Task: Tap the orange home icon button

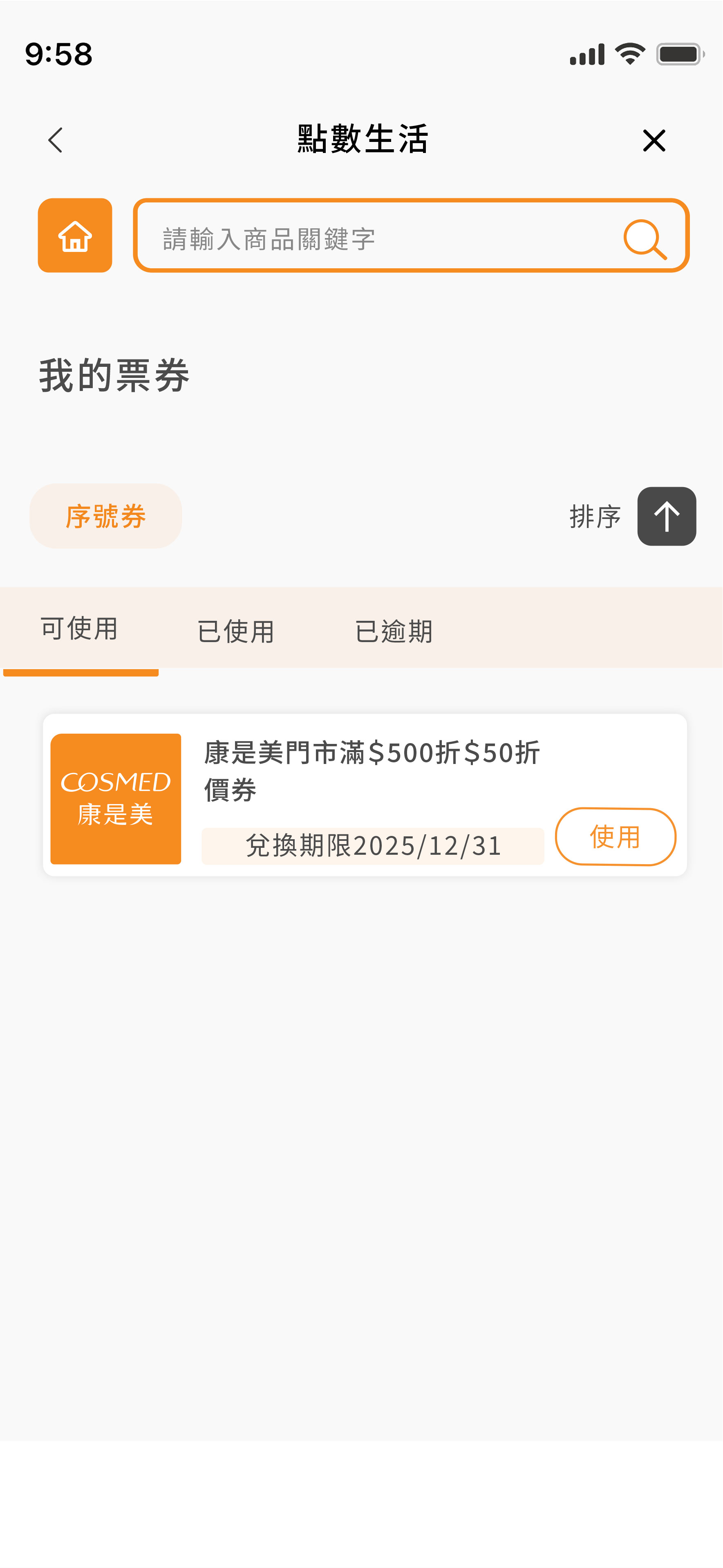Action: (x=75, y=236)
